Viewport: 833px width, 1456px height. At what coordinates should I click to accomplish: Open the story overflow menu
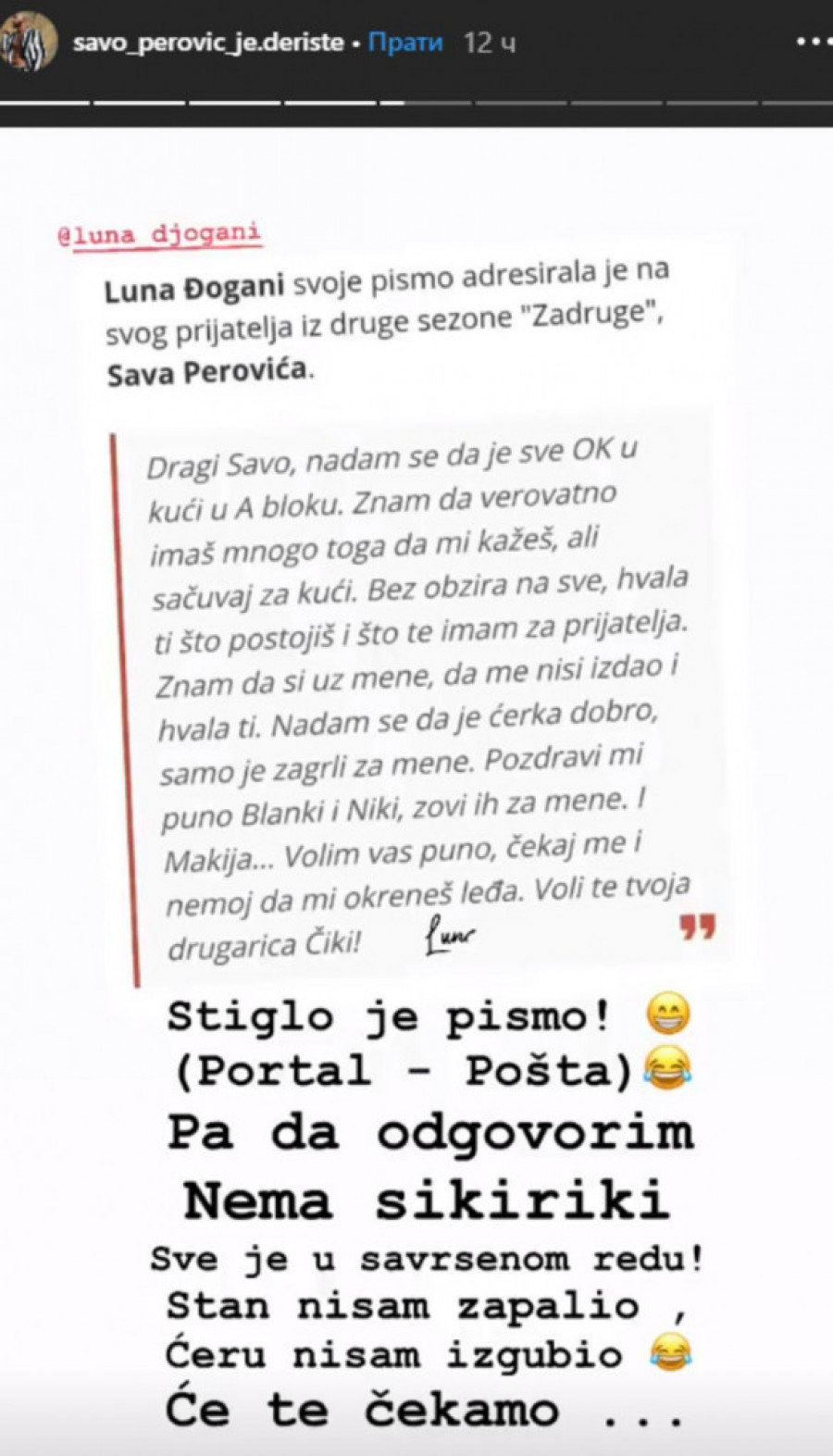point(813,43)
